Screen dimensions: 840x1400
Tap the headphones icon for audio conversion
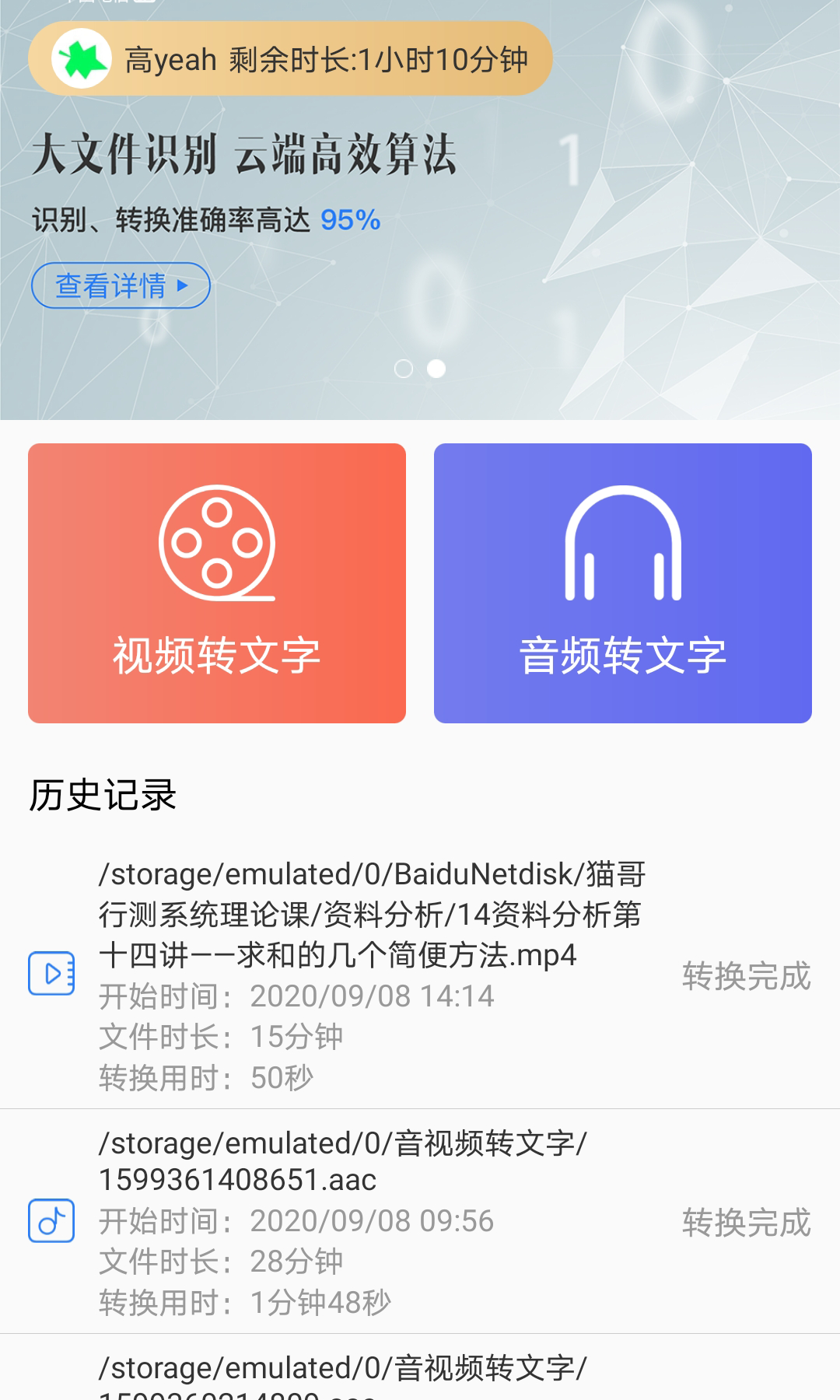coord(622,544)
